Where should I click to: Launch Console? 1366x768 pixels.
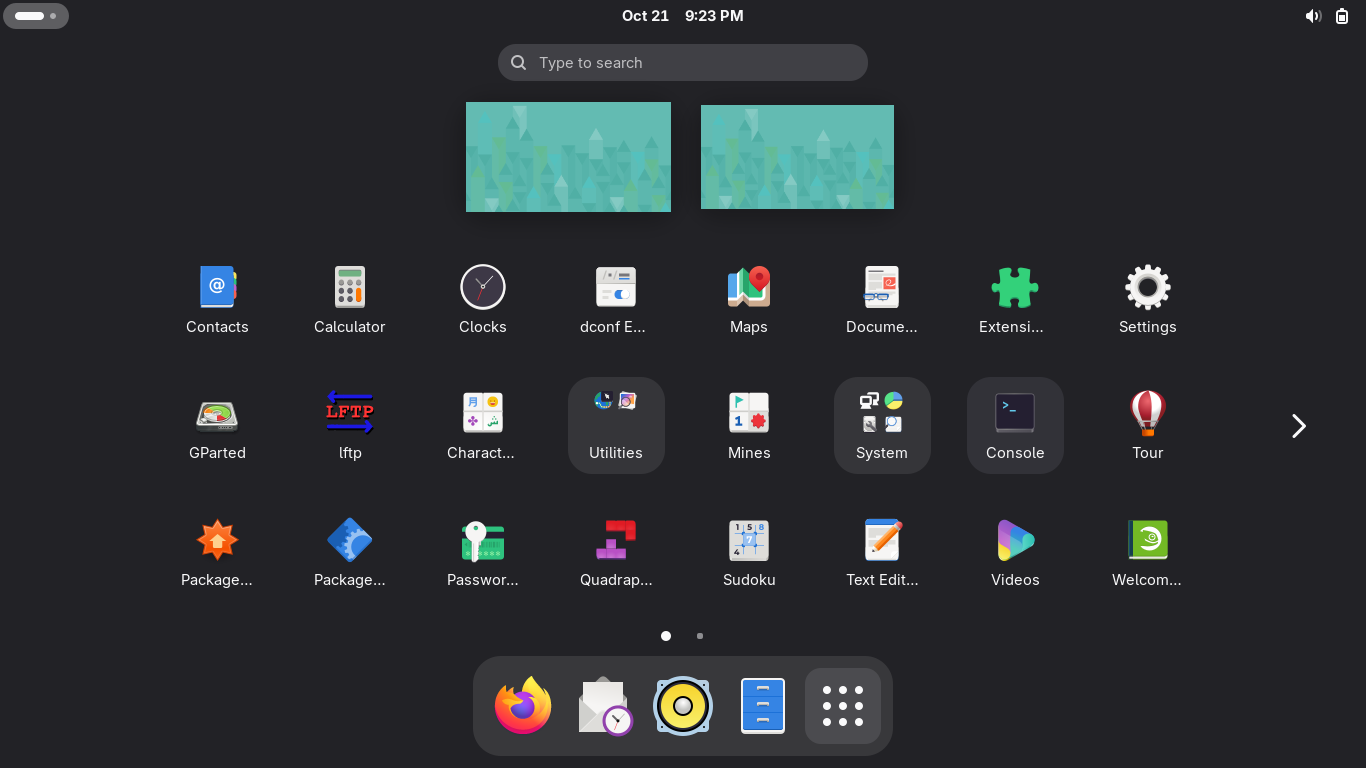[1015, 425]
